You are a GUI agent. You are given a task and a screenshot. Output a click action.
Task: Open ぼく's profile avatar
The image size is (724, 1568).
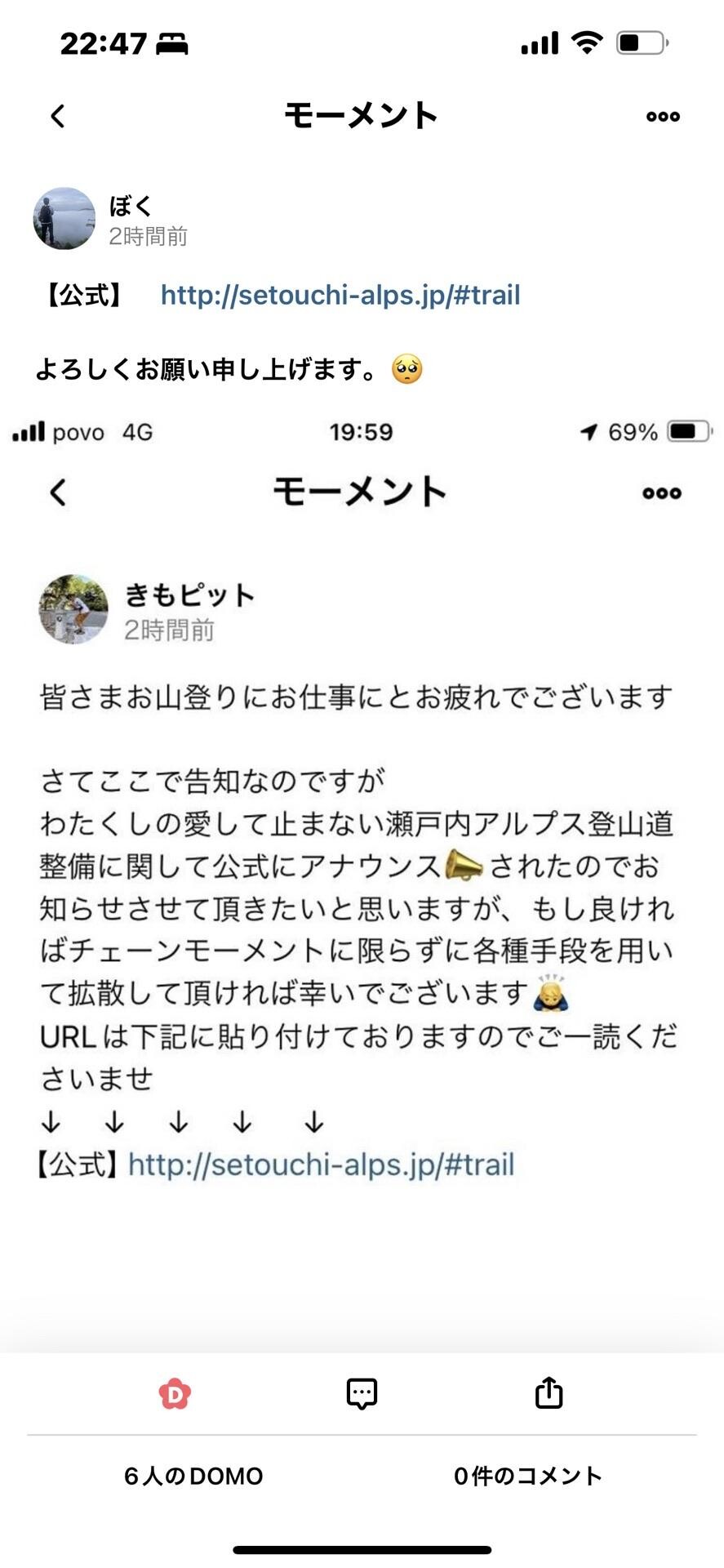63,219
